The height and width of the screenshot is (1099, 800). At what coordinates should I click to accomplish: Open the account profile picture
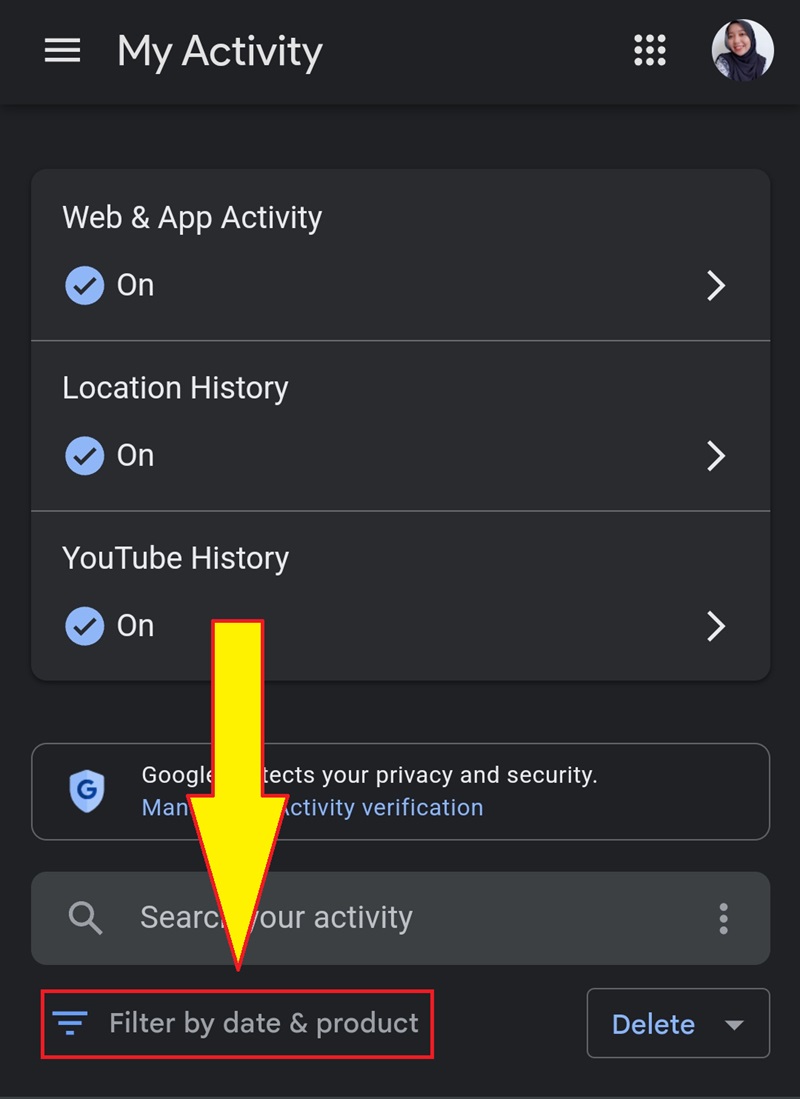pyautogui.click(x=742, y=50)
